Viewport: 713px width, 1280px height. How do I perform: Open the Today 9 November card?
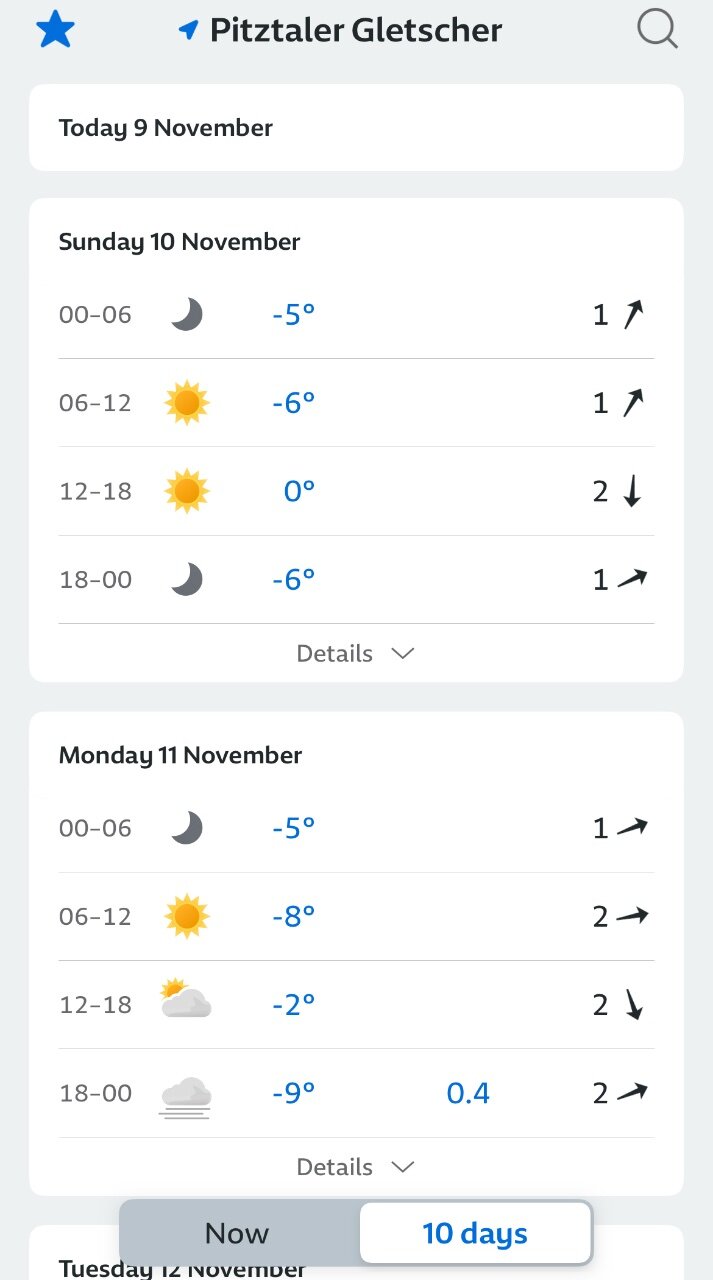(356, 128)
